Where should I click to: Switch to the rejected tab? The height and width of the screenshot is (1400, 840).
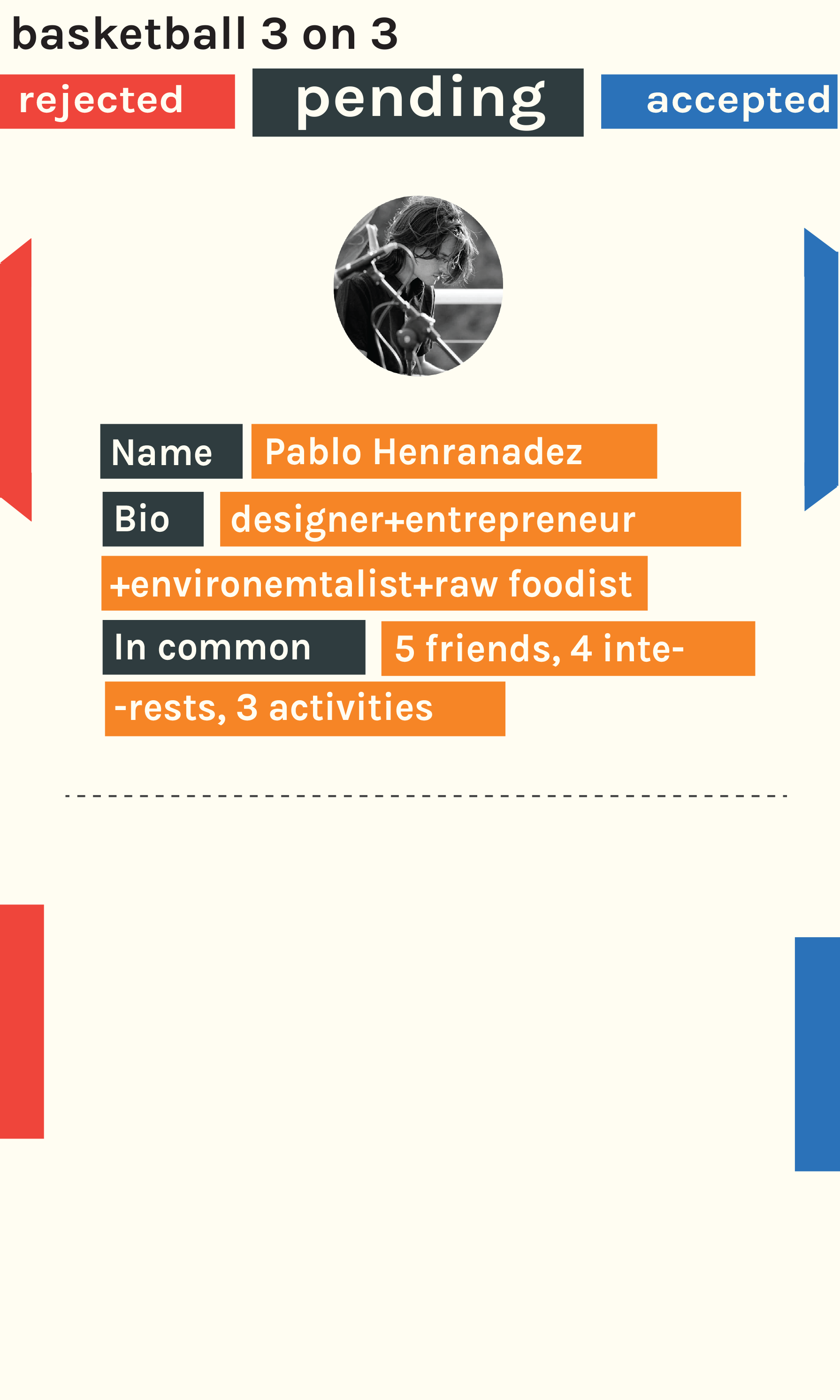click(116, 101)
